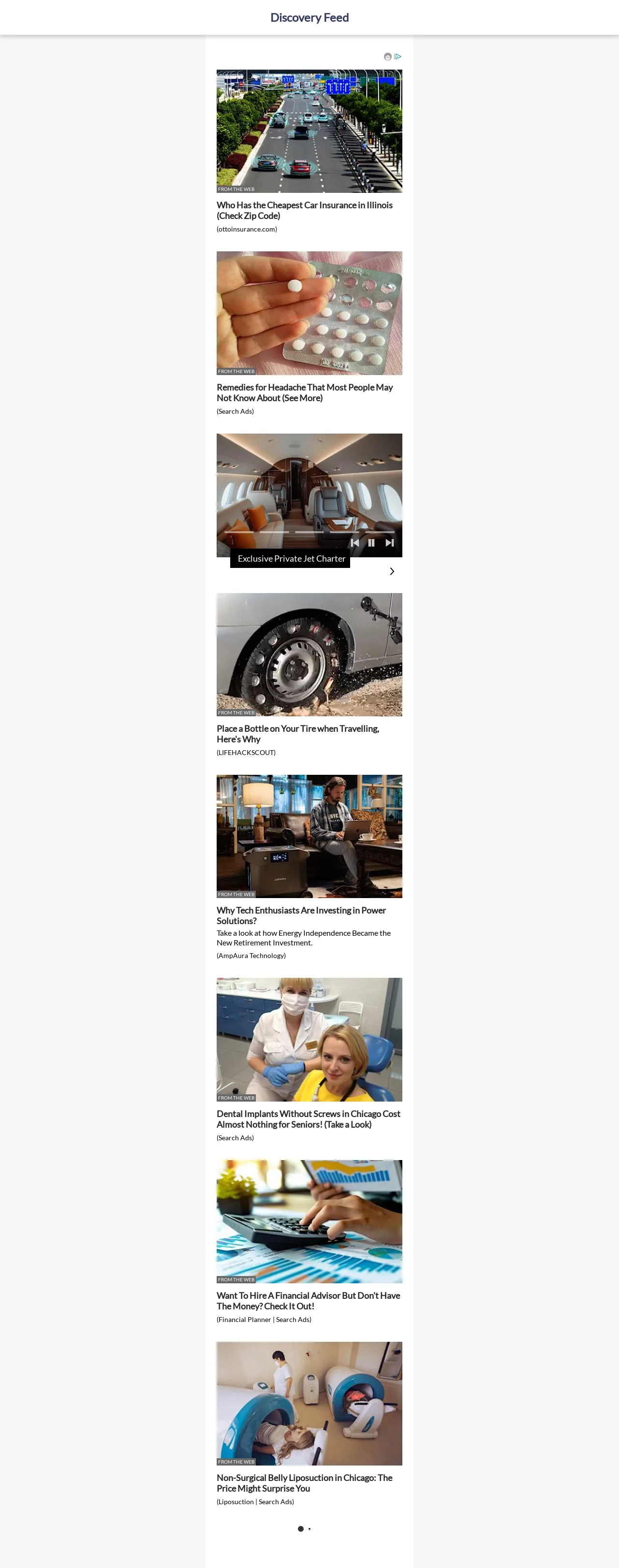Screen dimensions: 619x1568
Task: Read the financial advisor ad
Action: (308, 1300)
